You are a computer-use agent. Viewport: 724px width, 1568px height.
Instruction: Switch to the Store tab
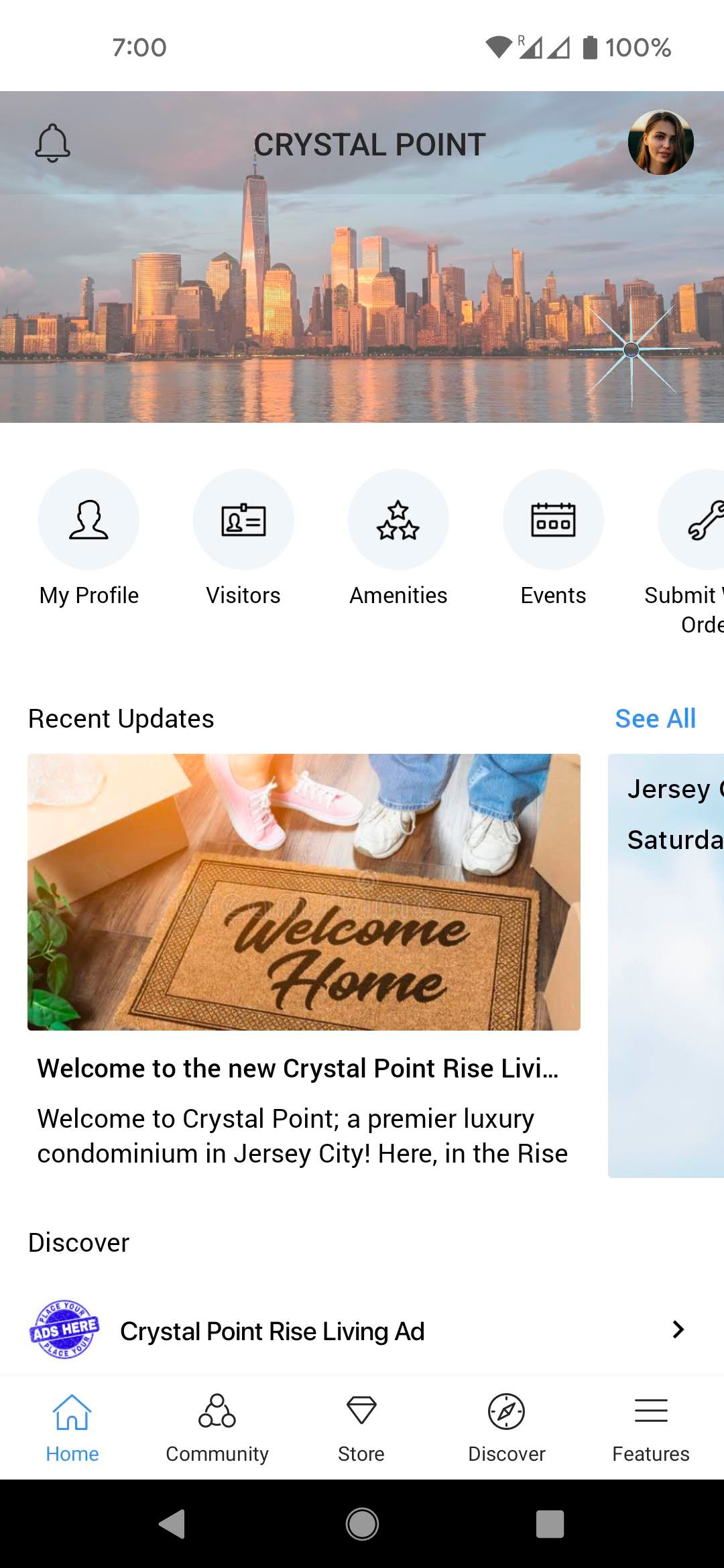pyautogui.click(x=361, y=1427)
